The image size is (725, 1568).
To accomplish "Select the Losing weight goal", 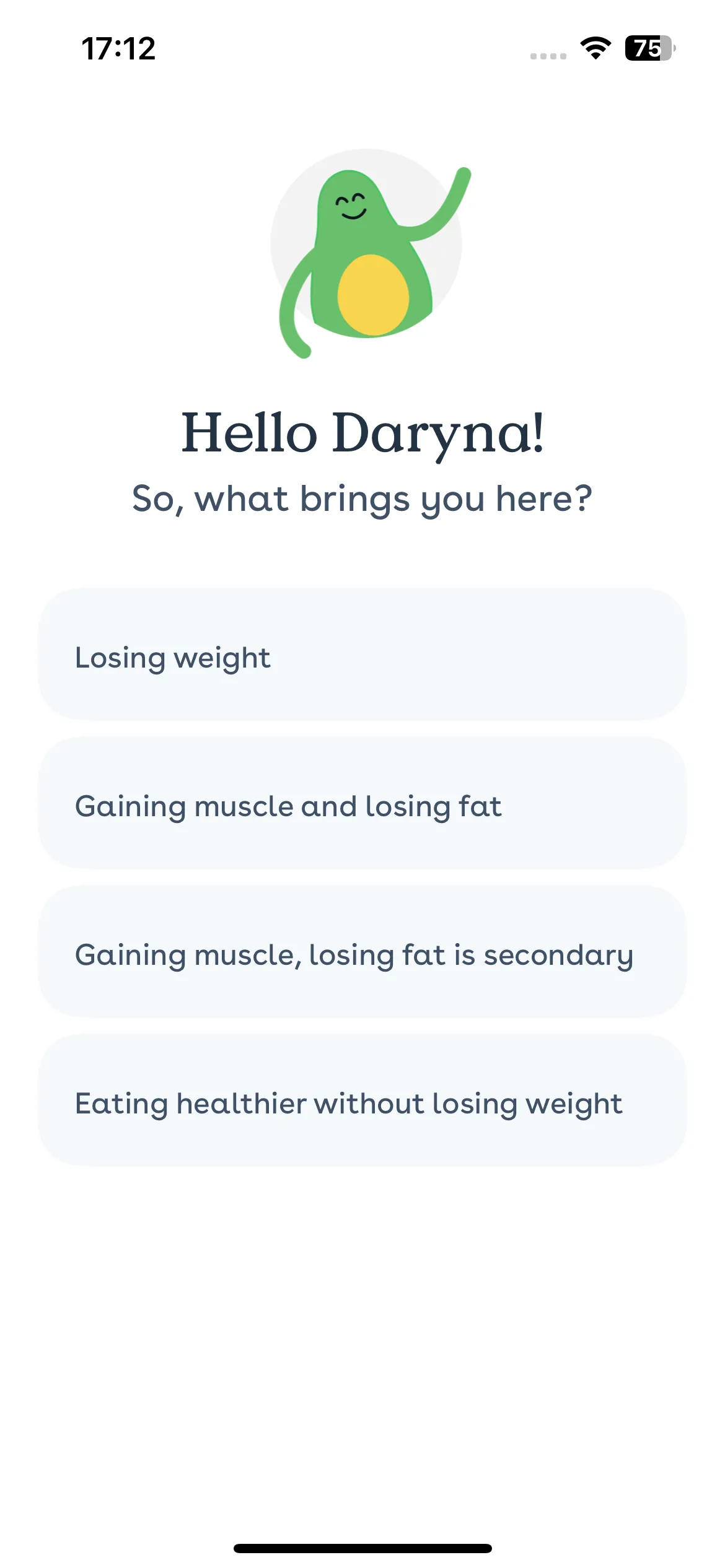I will (x=362, y=655).
